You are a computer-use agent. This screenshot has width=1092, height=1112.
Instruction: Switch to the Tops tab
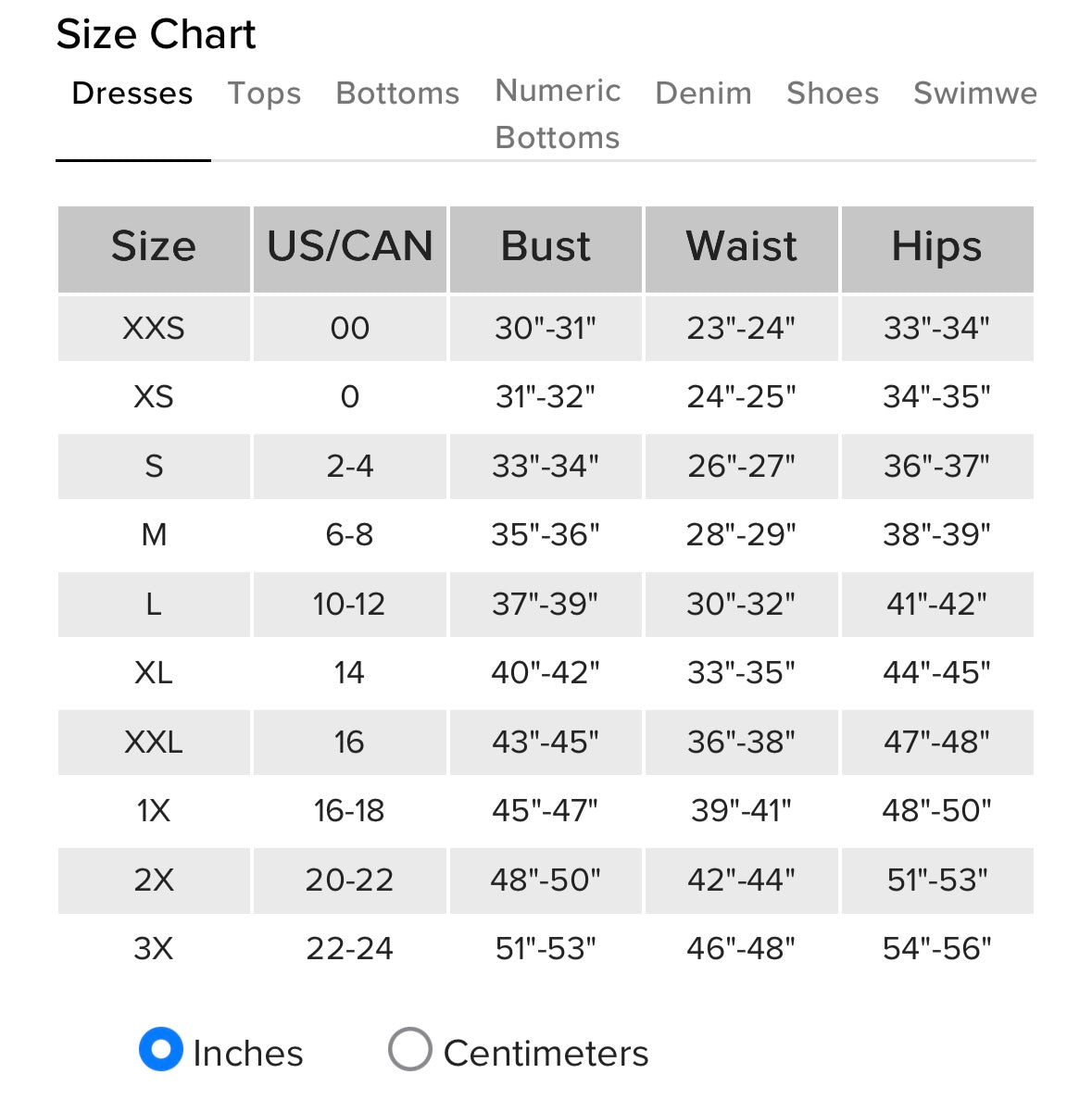point(264,94)
